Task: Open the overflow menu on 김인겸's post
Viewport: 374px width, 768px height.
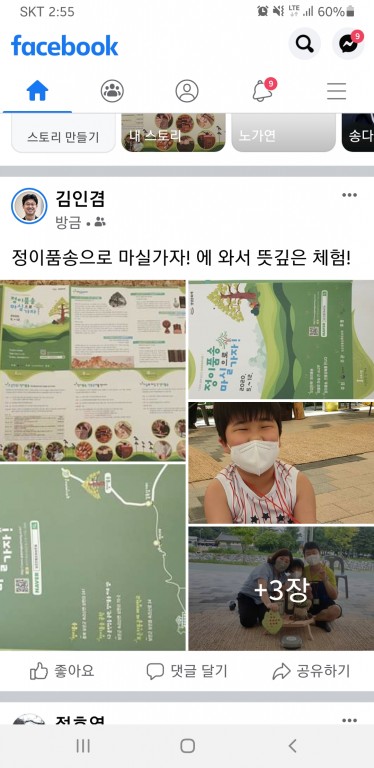Action: [x=350, y=195]
